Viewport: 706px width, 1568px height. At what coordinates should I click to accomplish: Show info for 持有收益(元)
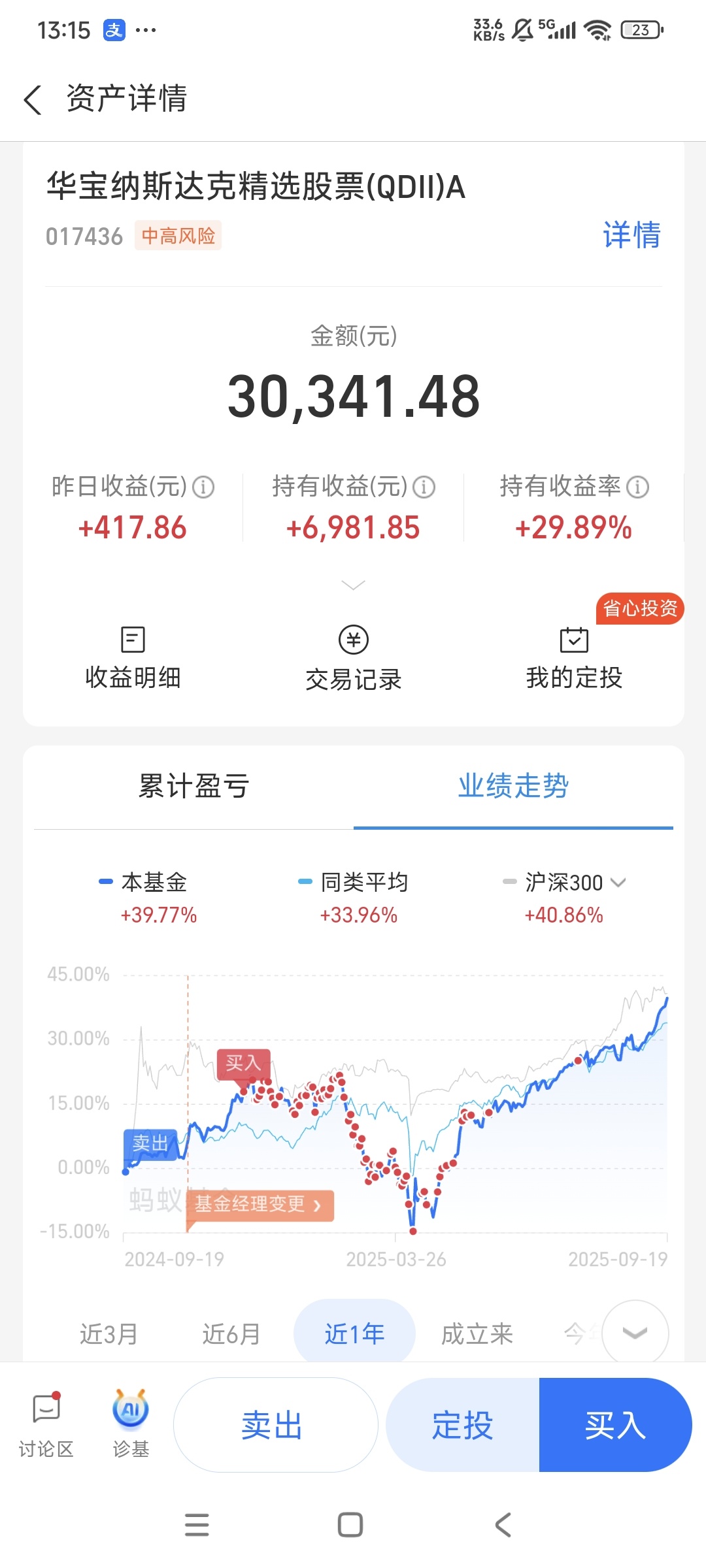(x=424, y=487)
